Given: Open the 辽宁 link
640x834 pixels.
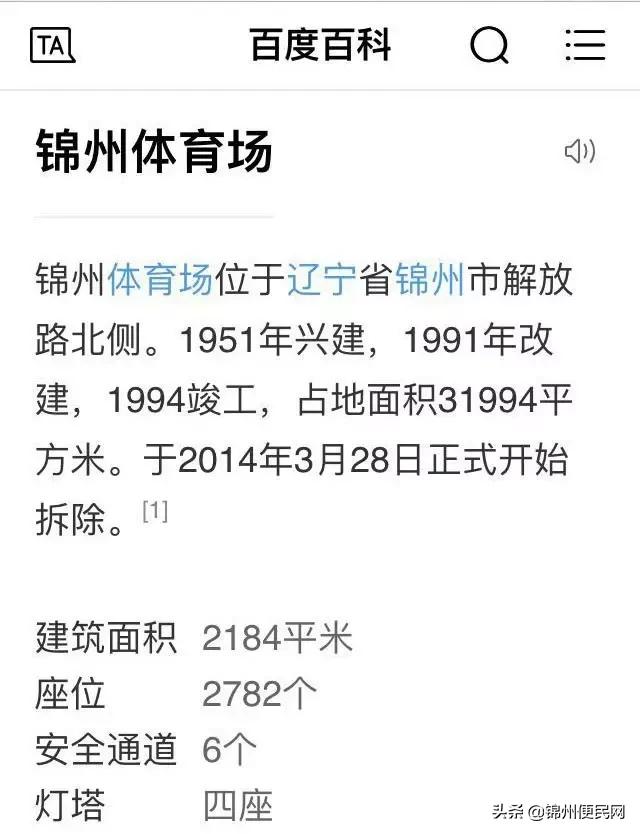Looking at the screenshot, I should [x=321, y=280].
